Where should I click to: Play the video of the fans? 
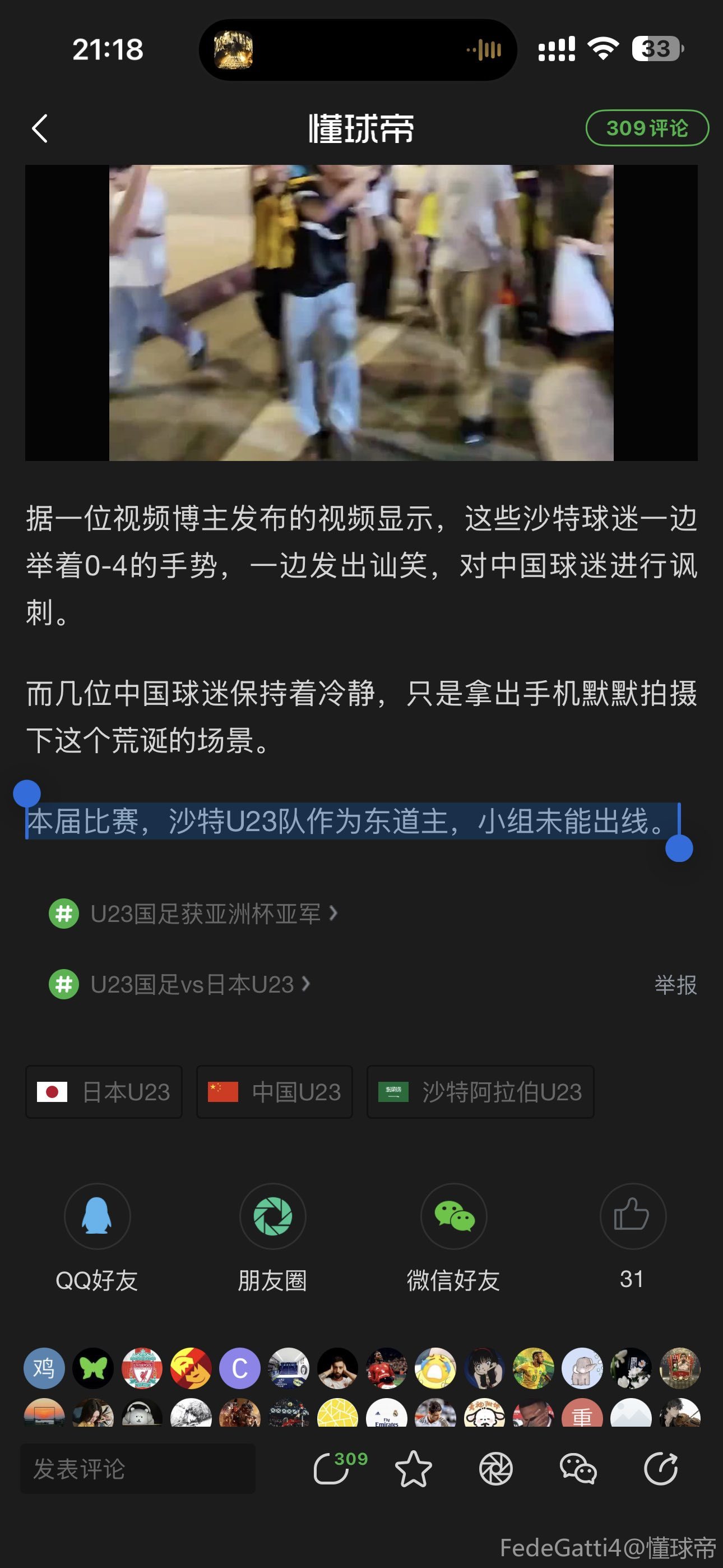click(361, 312)
